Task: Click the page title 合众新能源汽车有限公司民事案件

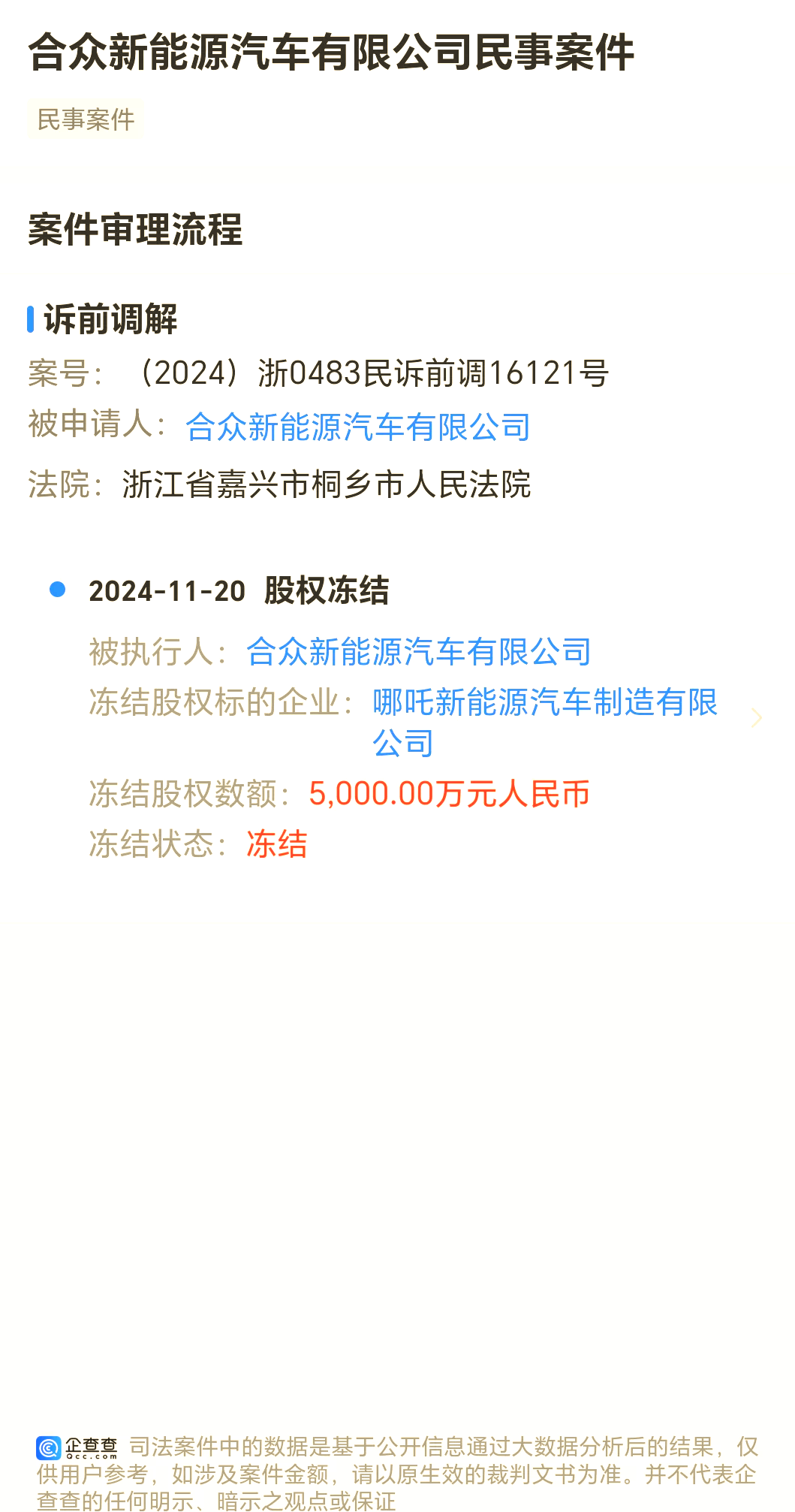Action: [330, 53]
